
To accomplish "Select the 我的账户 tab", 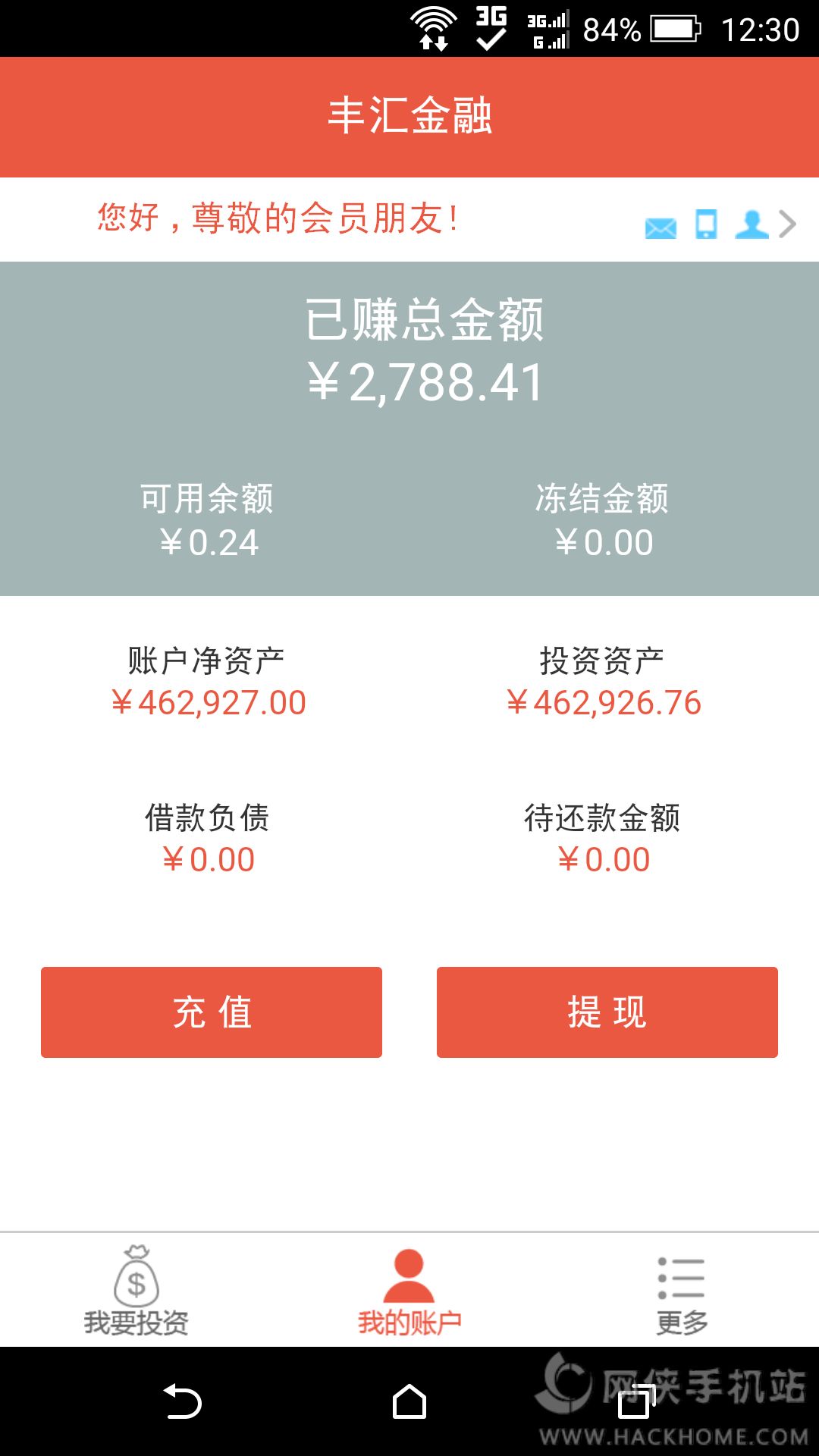I will click(409, 1291).
